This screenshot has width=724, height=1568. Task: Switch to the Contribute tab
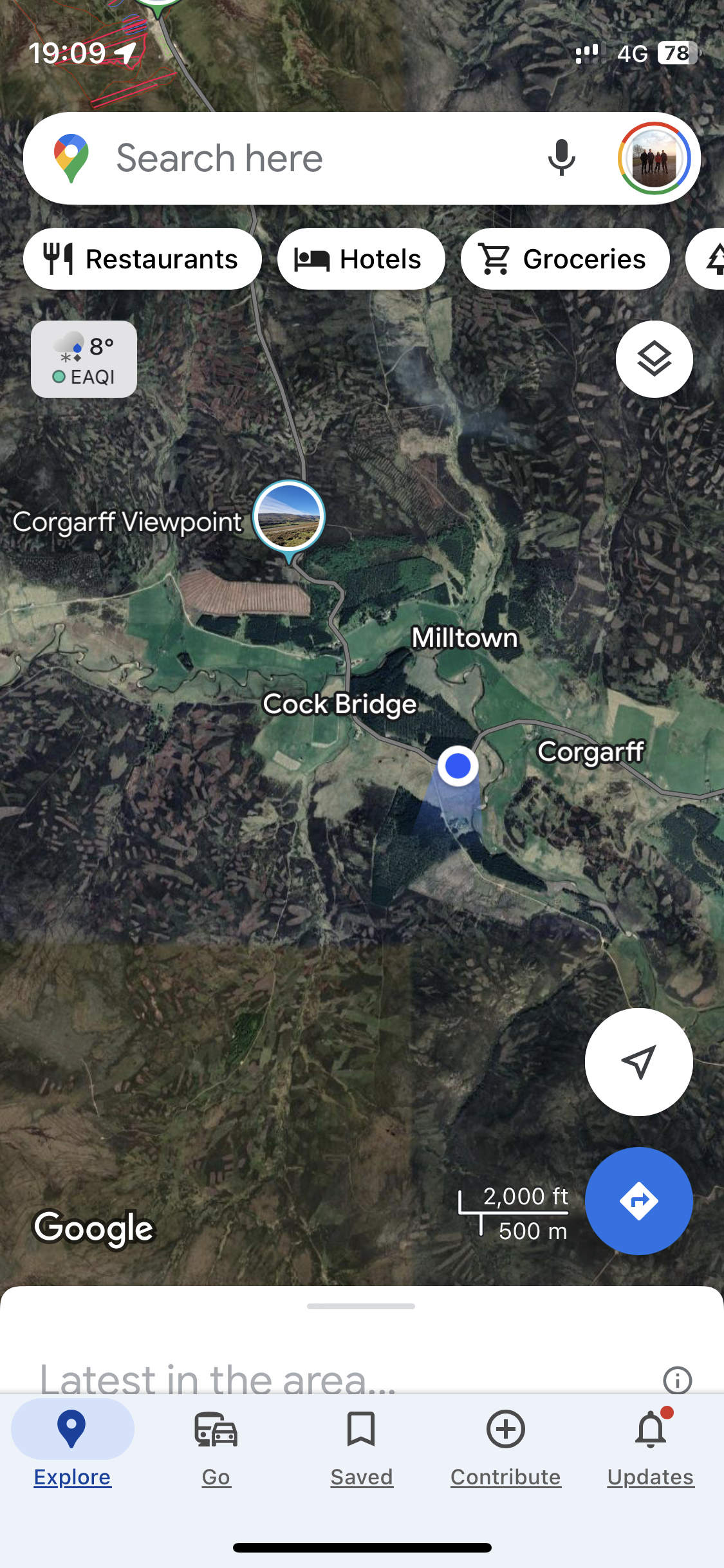click(506, 1444)
